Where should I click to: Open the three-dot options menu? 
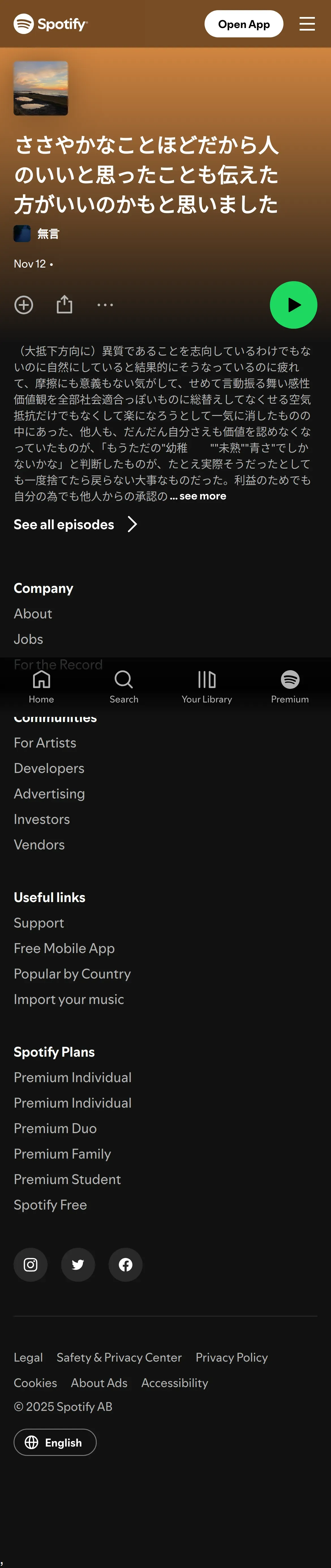tap(105, 305)
